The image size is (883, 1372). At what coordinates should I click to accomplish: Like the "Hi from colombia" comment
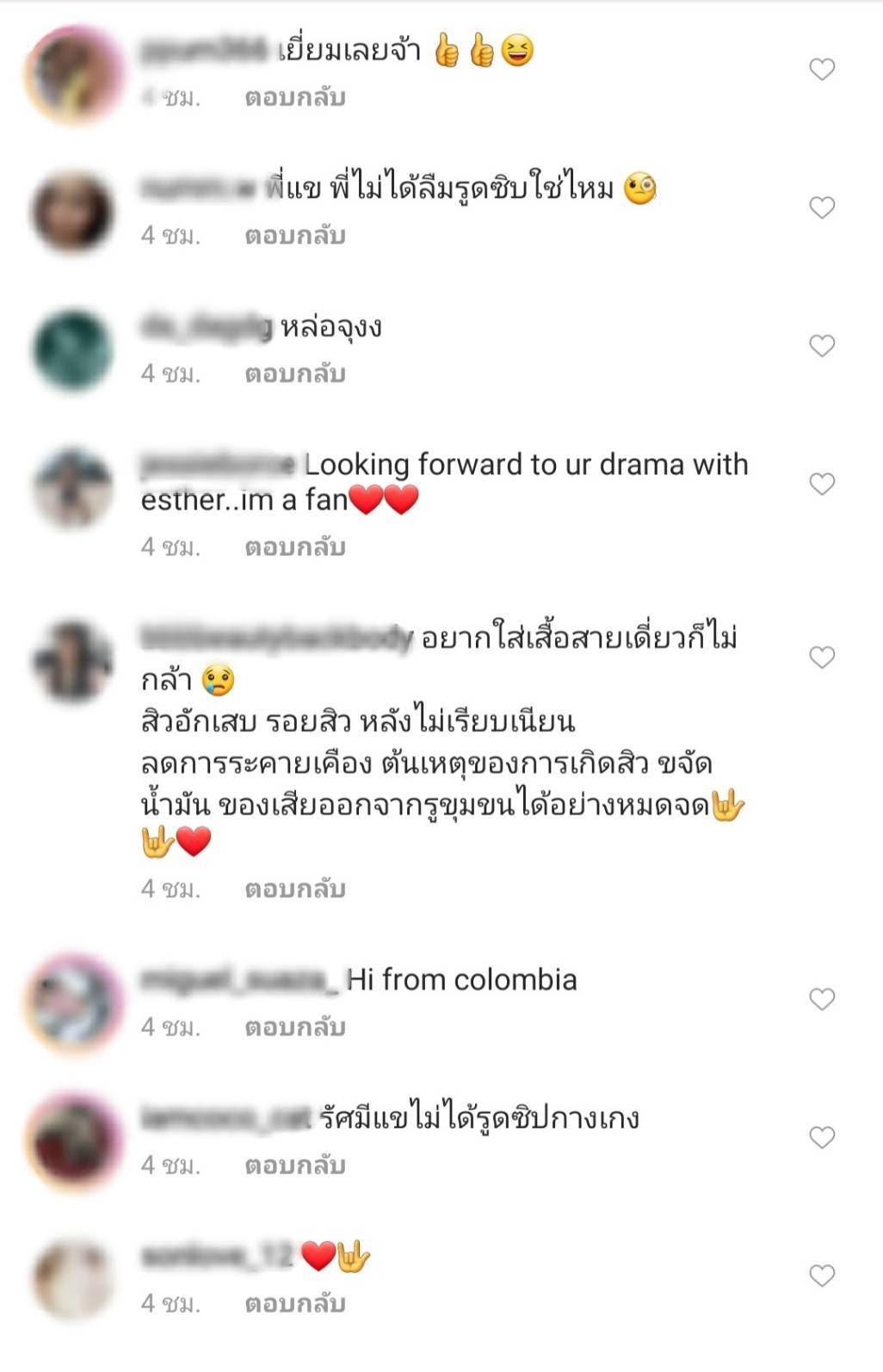(x=822, y=998)
